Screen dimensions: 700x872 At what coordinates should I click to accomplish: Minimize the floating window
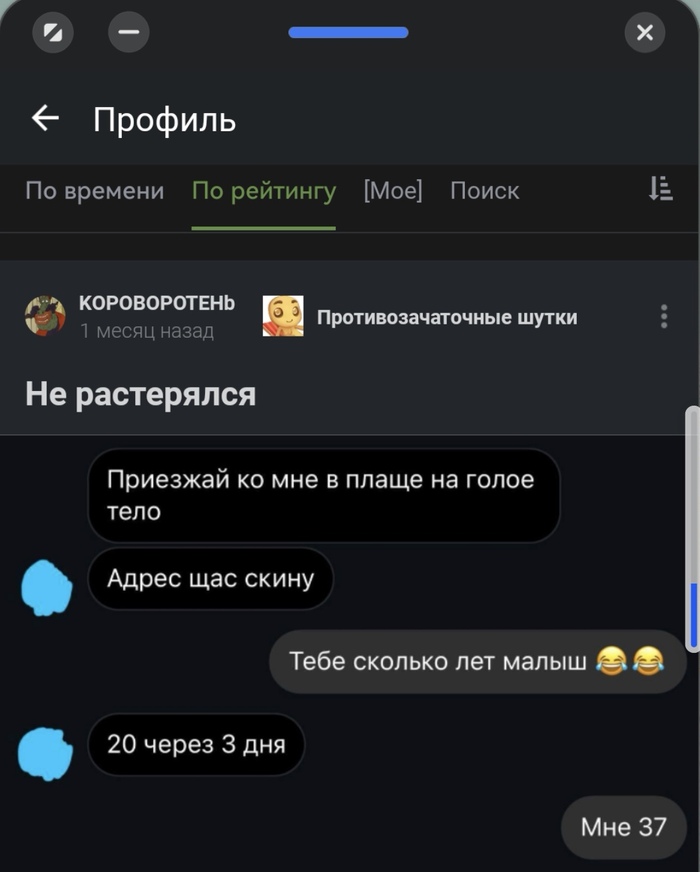tap(128, 33)
